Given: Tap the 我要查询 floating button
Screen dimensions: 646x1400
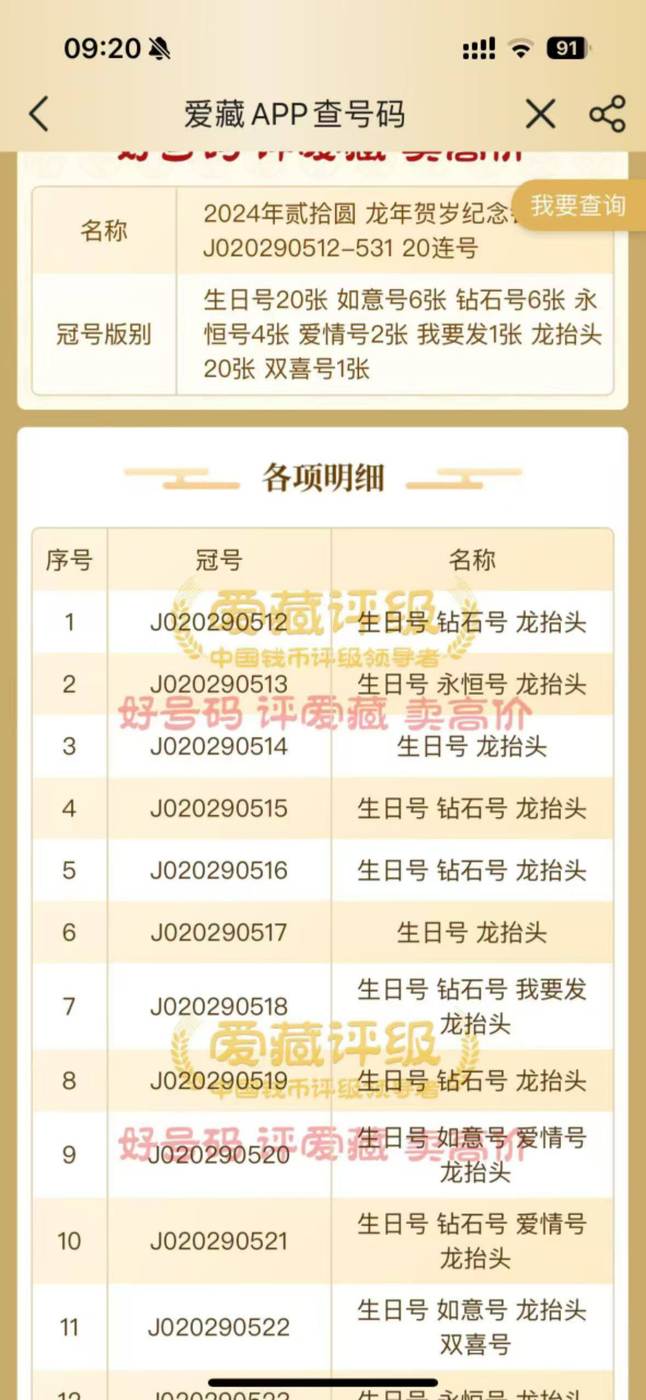Looking at the screenshot, I should point(579,206).
